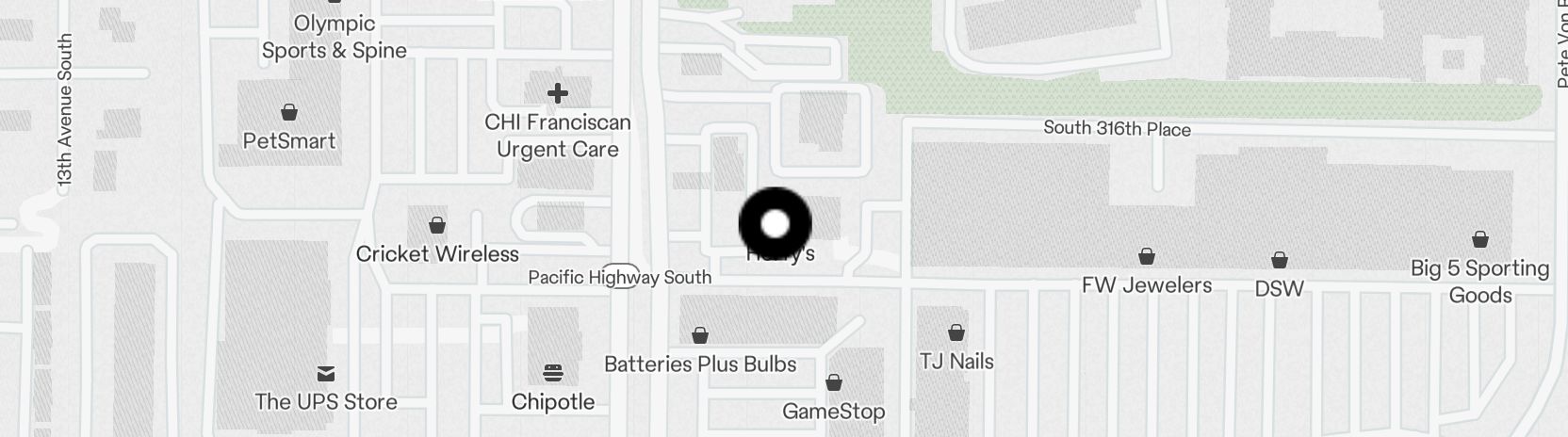Tap the black location pin marker
Screen dimensions: 1568x437
coord(775,224)
